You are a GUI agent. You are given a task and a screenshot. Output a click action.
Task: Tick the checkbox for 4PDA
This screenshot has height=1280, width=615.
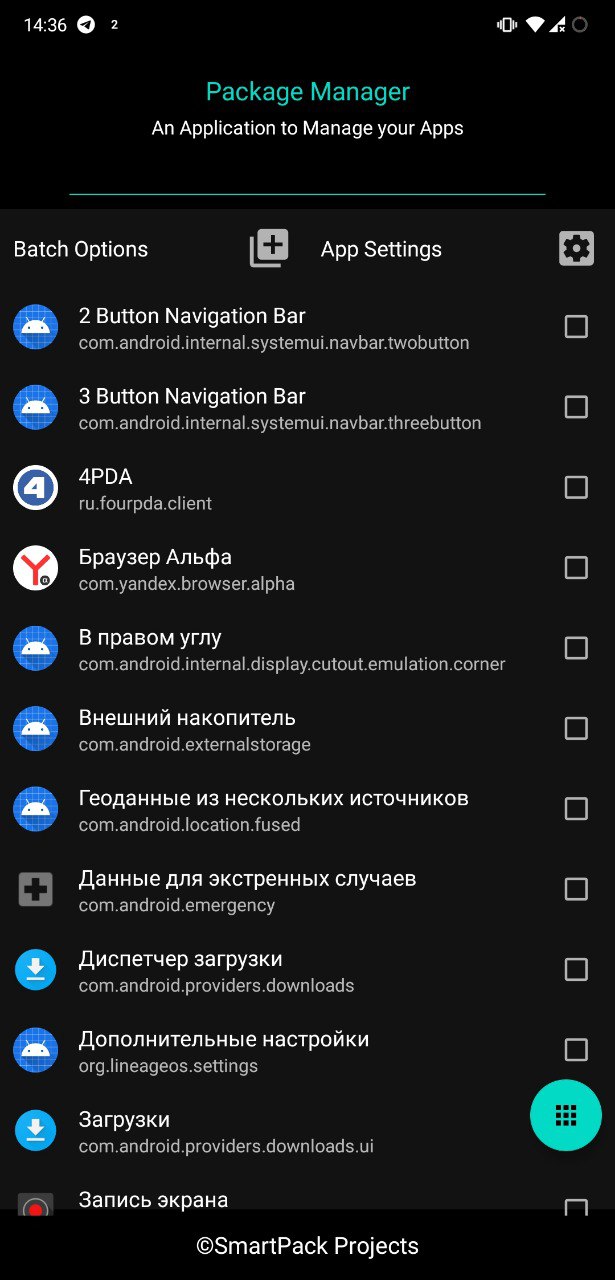coord(576,487)
